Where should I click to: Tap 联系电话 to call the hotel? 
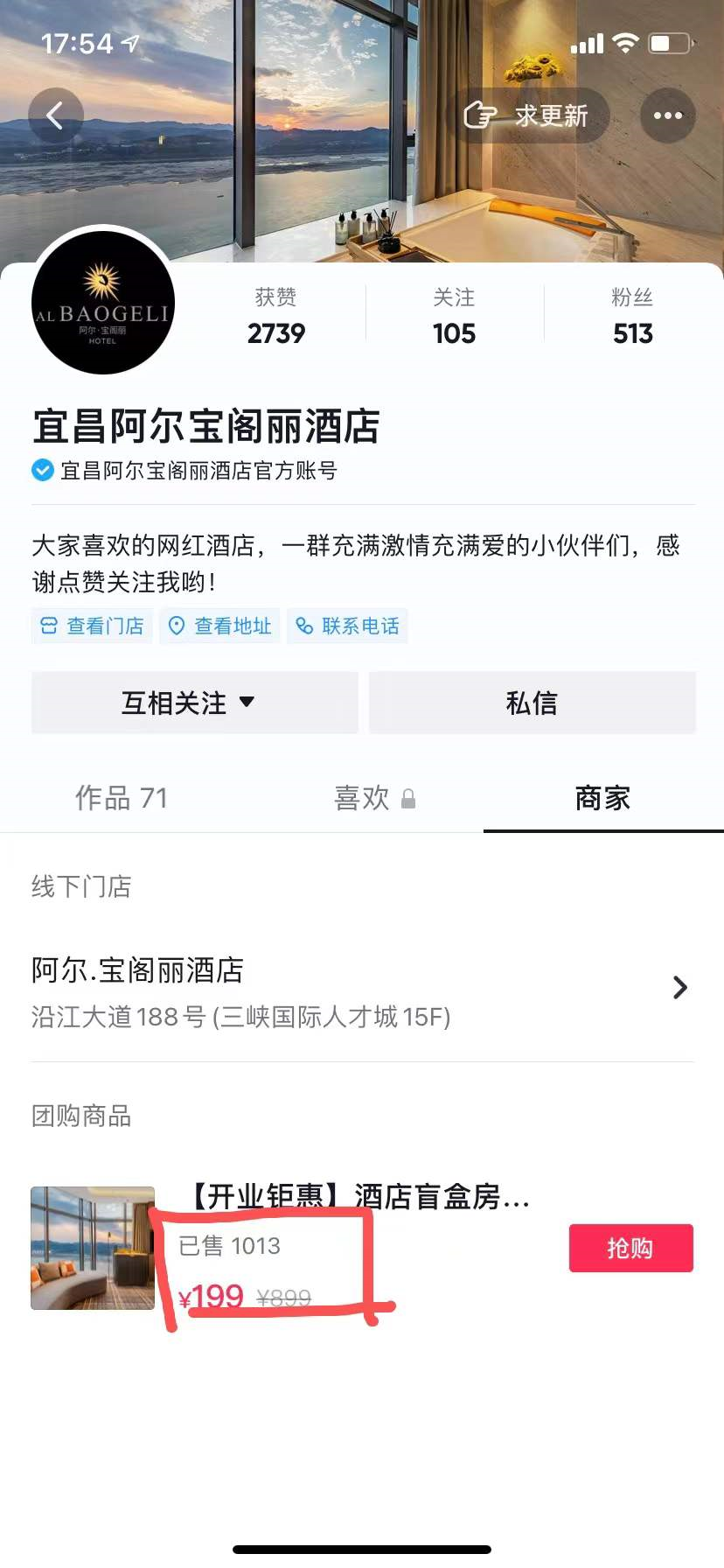(x=348, y=626)
